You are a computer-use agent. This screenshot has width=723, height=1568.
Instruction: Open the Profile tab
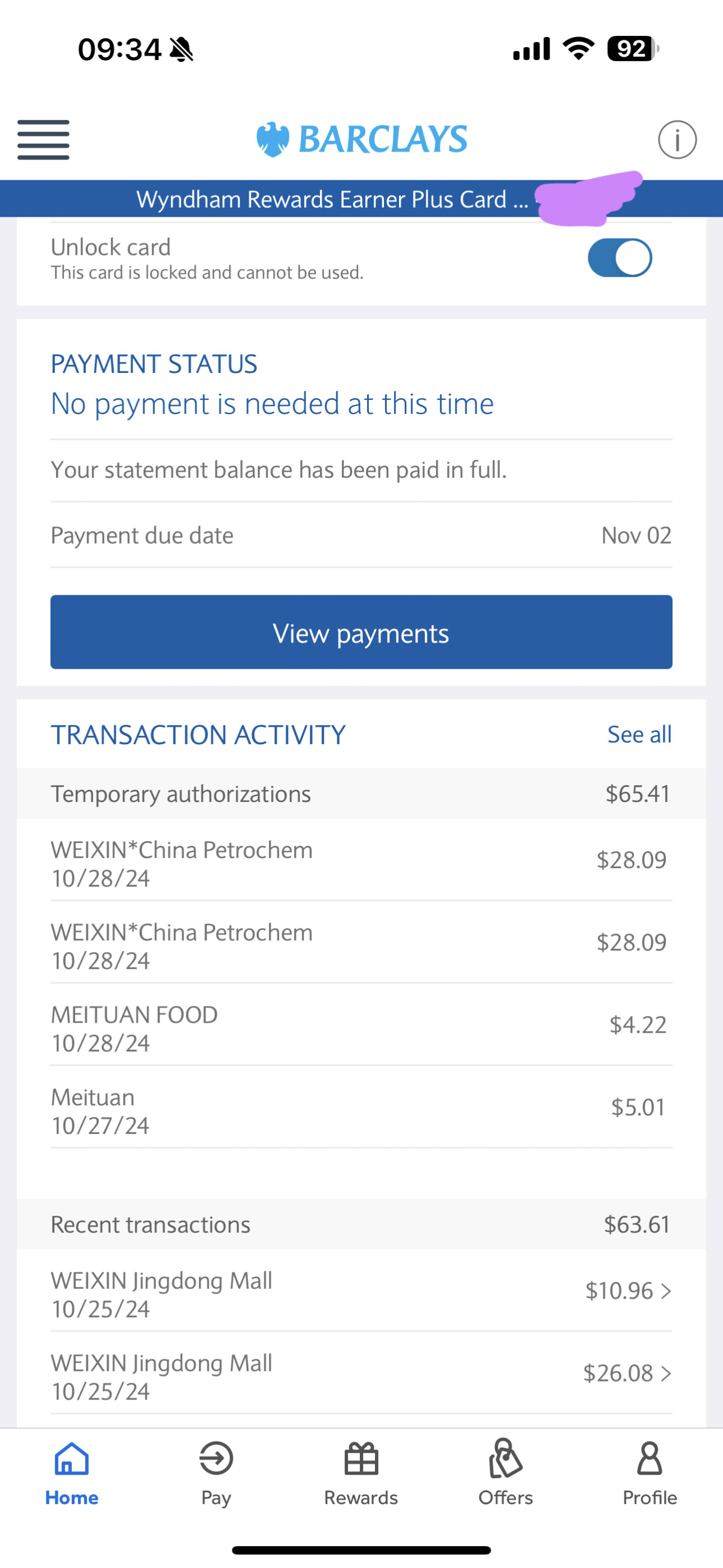point(649,1473)
